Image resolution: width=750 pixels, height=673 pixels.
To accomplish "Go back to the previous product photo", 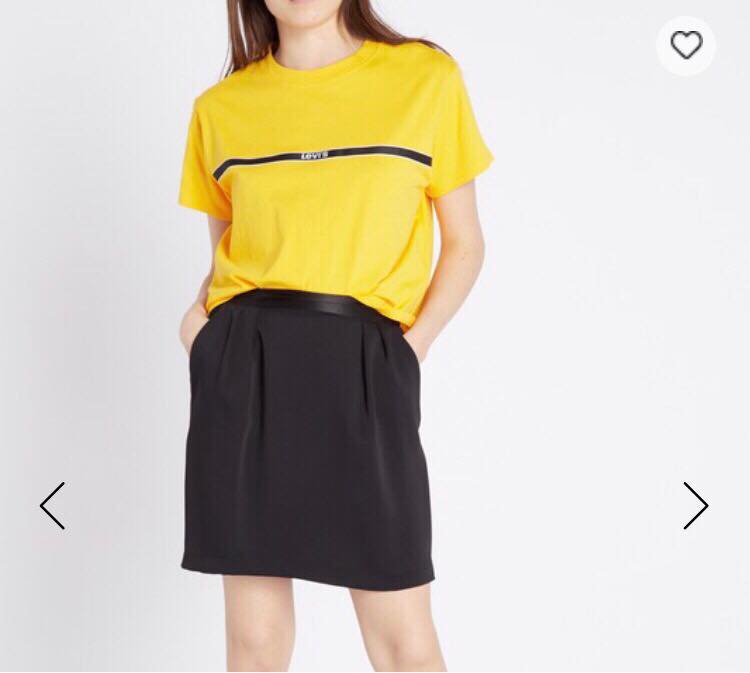I will pos(53,505).
